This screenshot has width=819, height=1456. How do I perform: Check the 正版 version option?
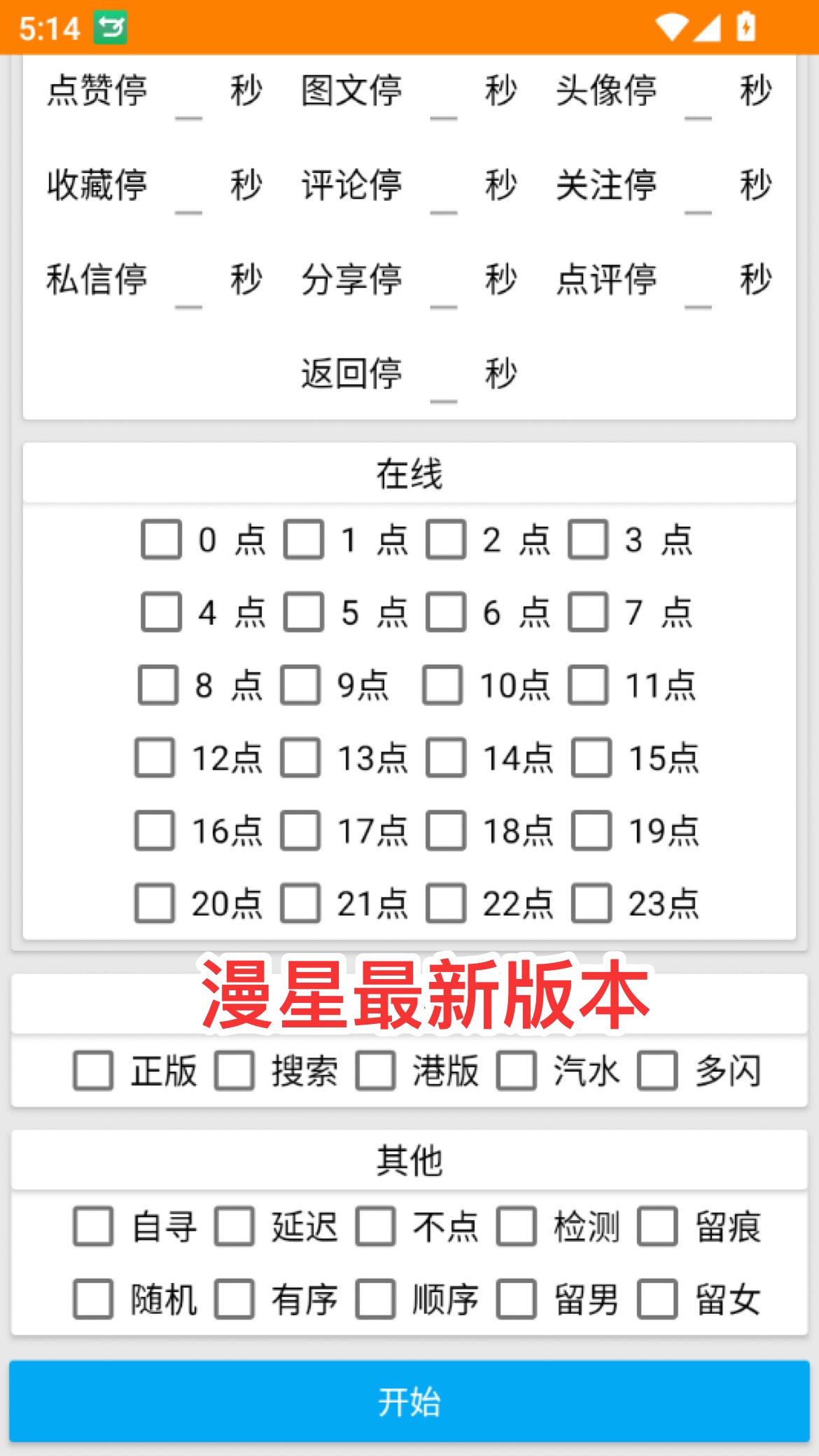94,1071
